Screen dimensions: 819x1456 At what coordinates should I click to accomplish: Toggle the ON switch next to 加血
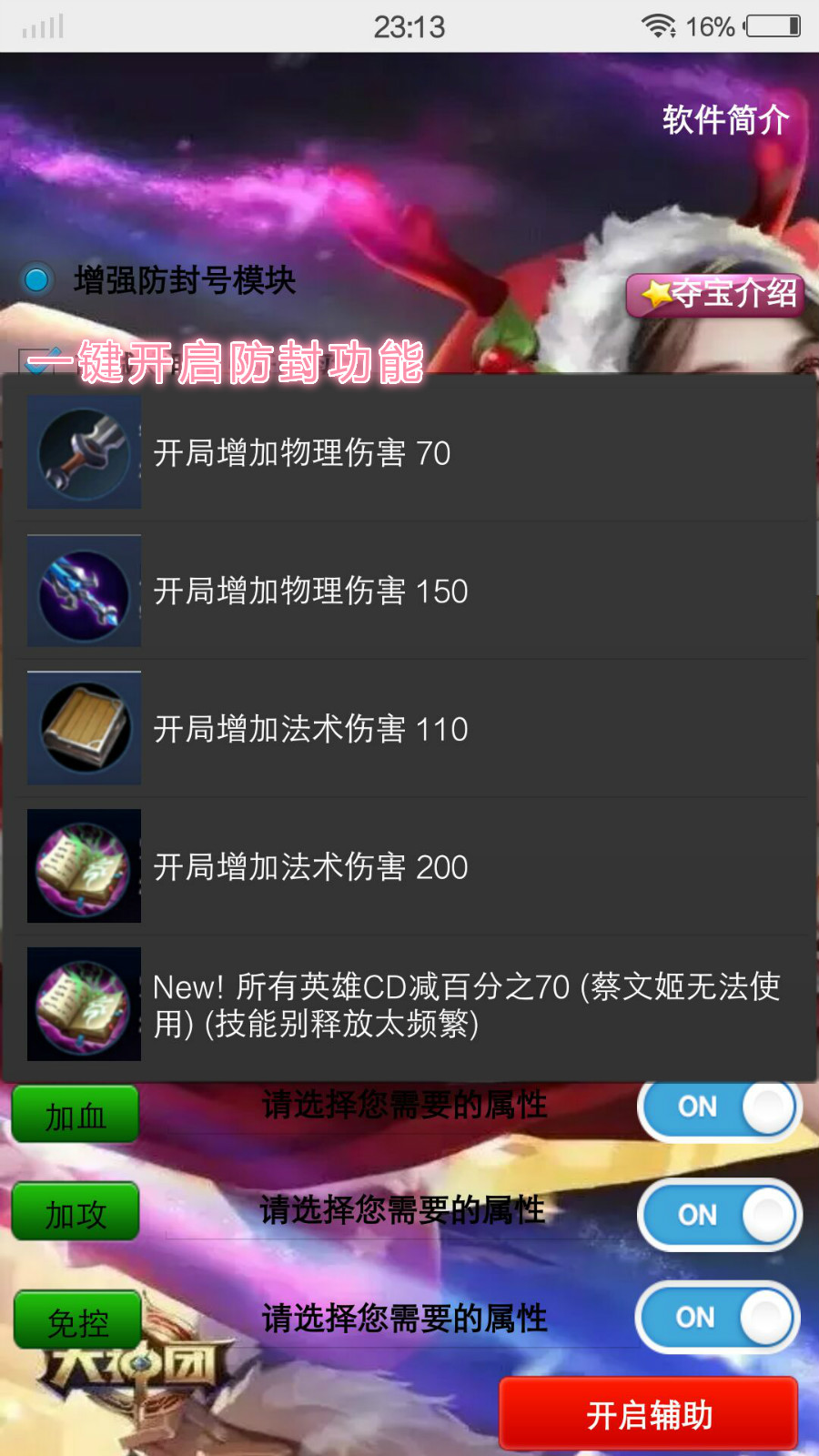coord(719,1107)
